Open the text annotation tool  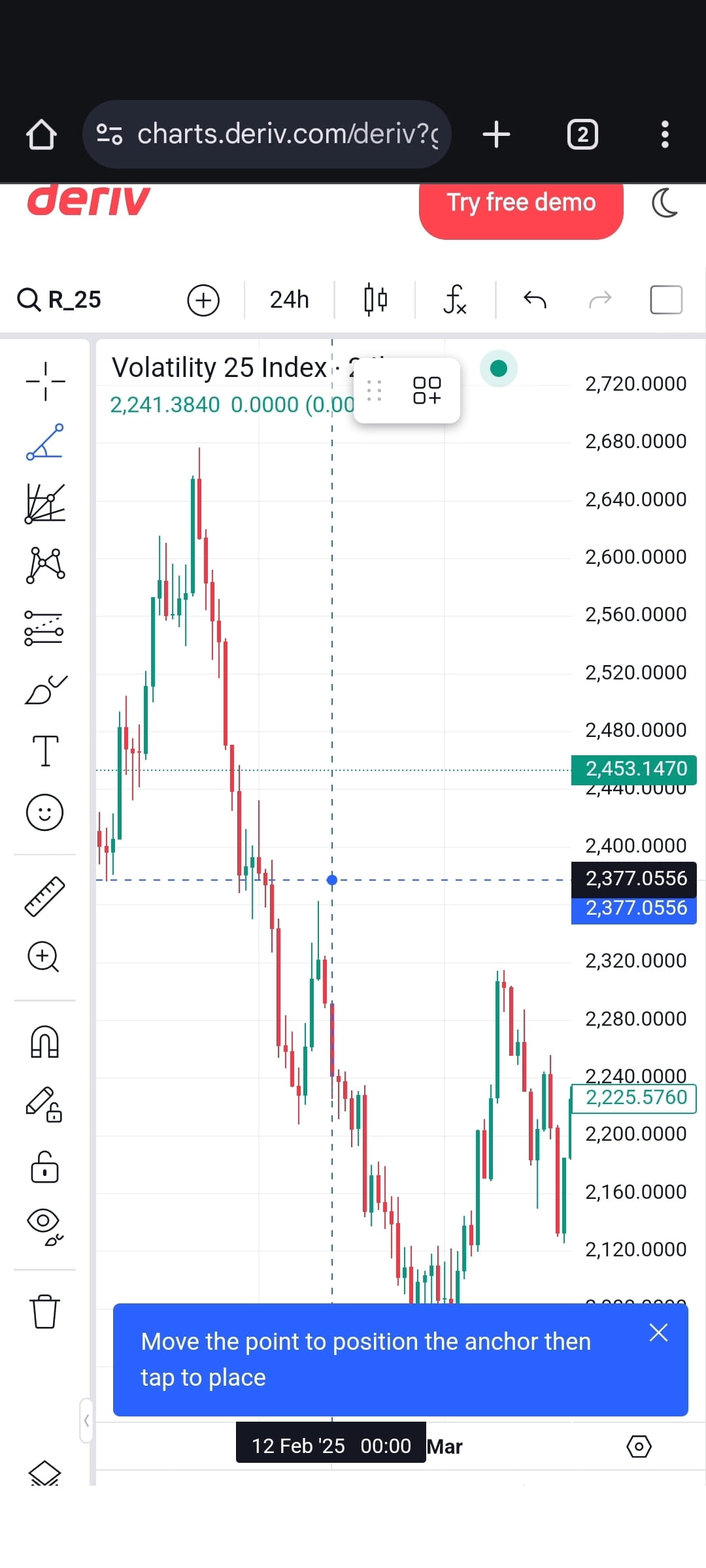point(44,750)
